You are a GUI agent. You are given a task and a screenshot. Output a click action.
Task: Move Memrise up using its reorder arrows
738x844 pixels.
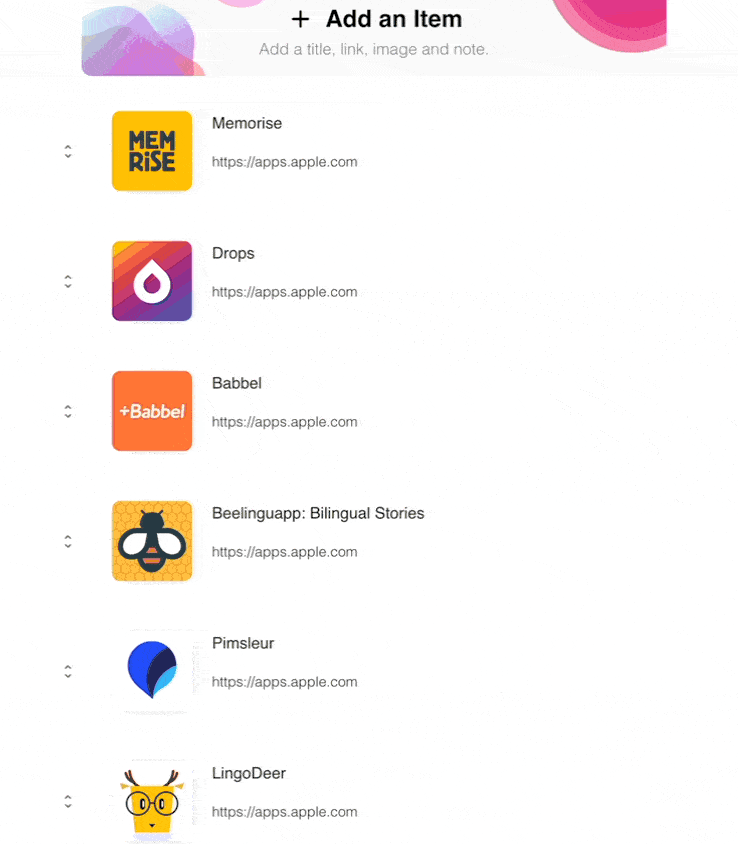click(x=68, y=151)
